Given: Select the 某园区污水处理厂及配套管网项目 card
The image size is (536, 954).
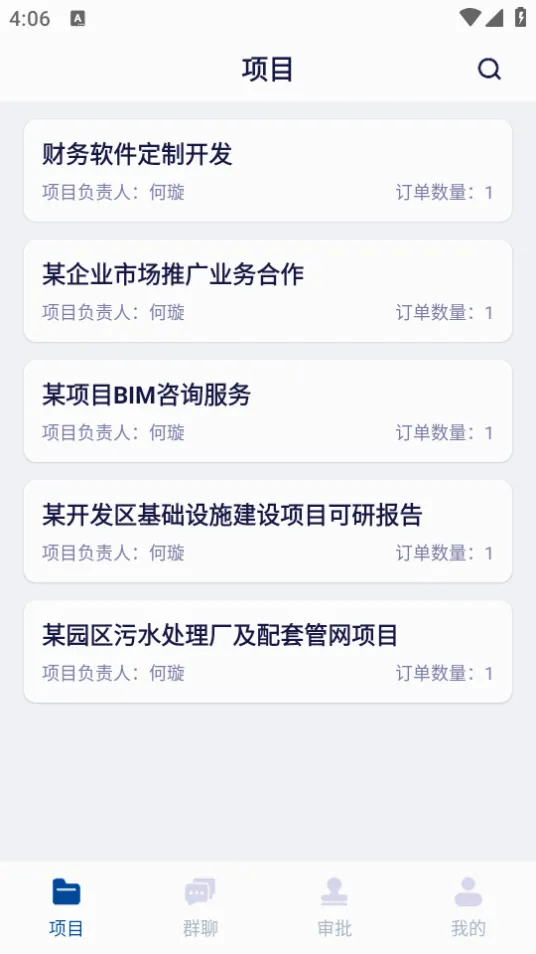Looking at the screenshot, I should pyautogui.click(x=268, y=652).
